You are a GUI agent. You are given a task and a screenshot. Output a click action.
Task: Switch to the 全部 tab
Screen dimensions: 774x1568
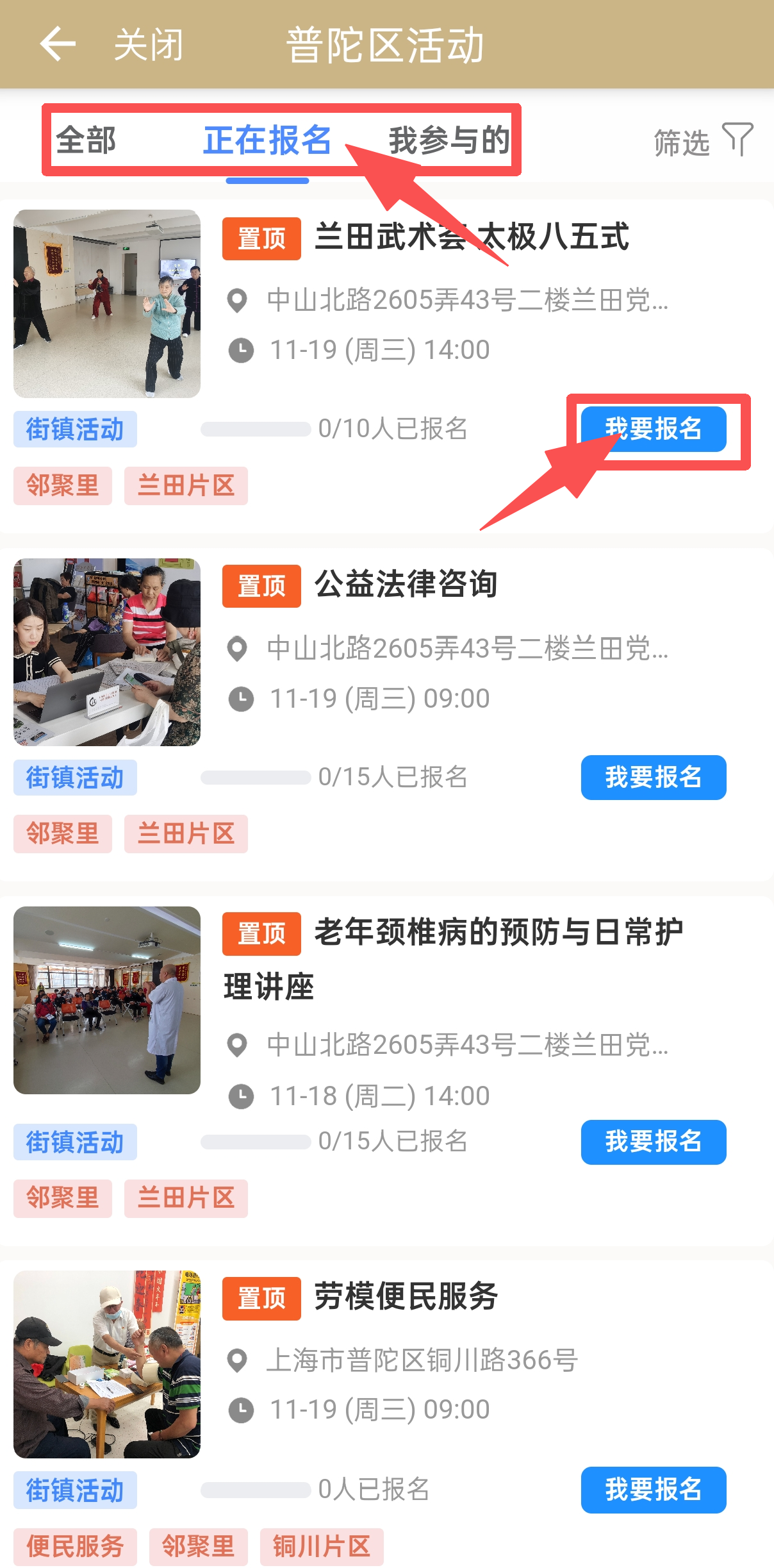tap(86, 140)
